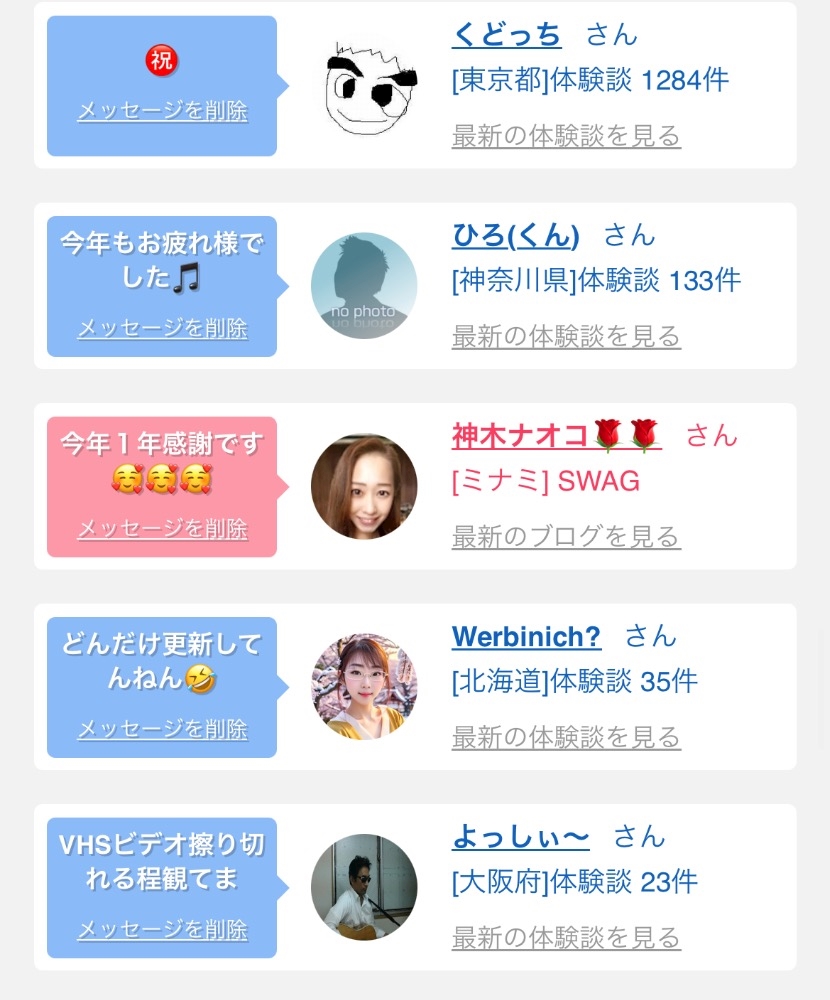Viewport: 830px width, 1000px height.
Task: Delete the 今年もお疲れ様でした message
Action: [x=161, y=328]
